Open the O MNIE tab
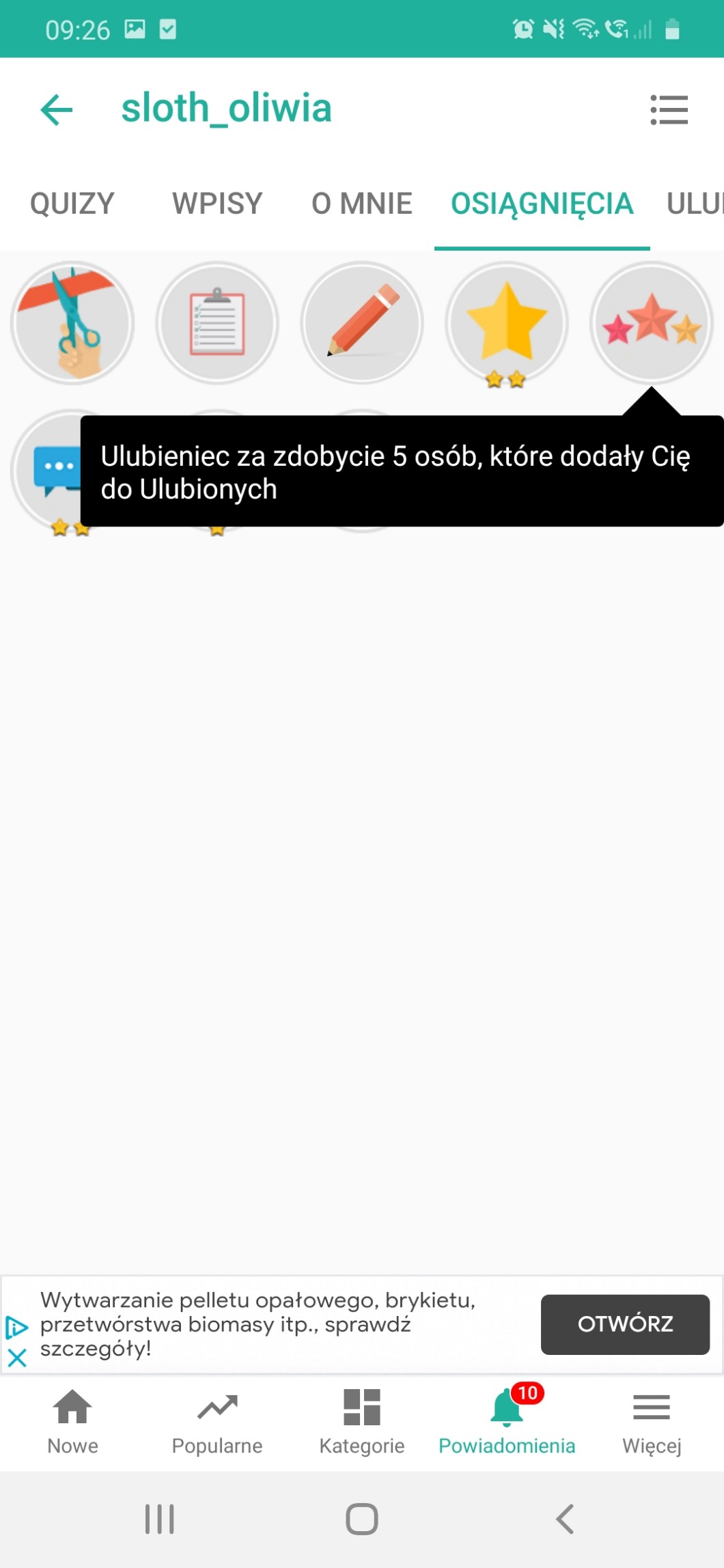Image resolution: width=724 pixels, height=1568 pixels. click(361, 204)
